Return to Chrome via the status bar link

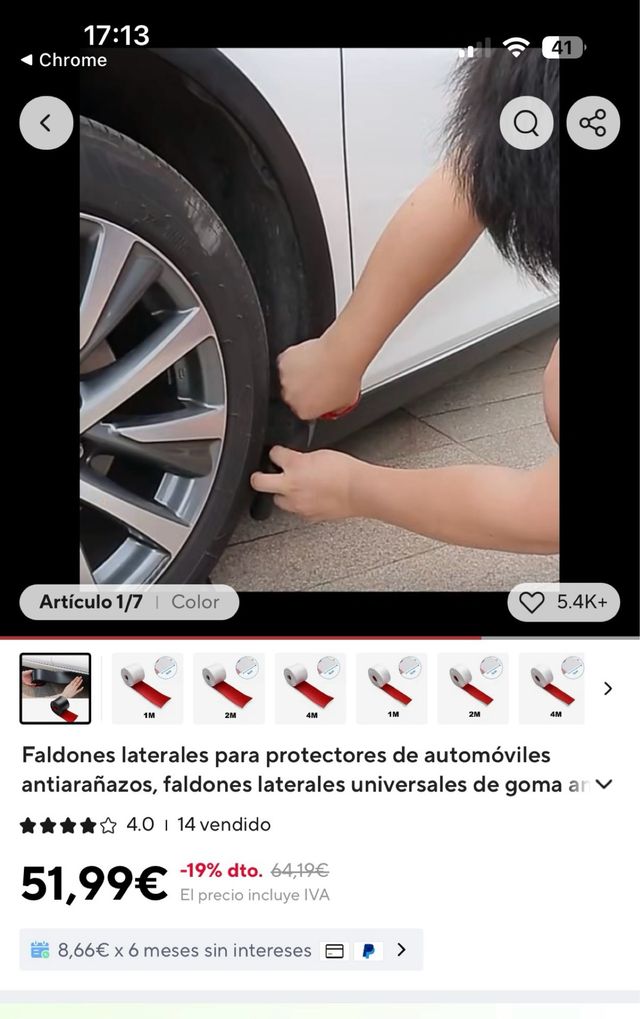click(63, 60)
